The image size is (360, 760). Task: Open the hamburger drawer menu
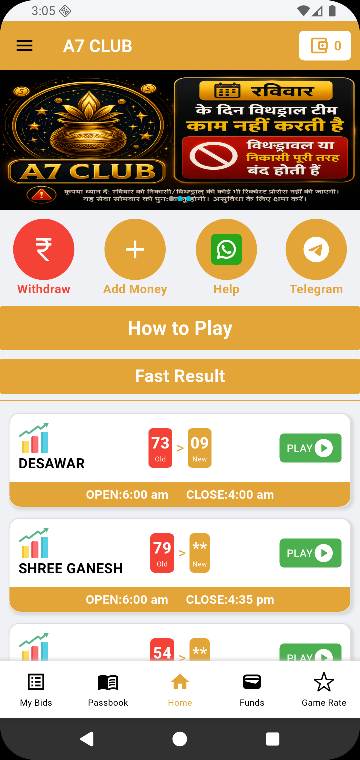tap(24, 46)
